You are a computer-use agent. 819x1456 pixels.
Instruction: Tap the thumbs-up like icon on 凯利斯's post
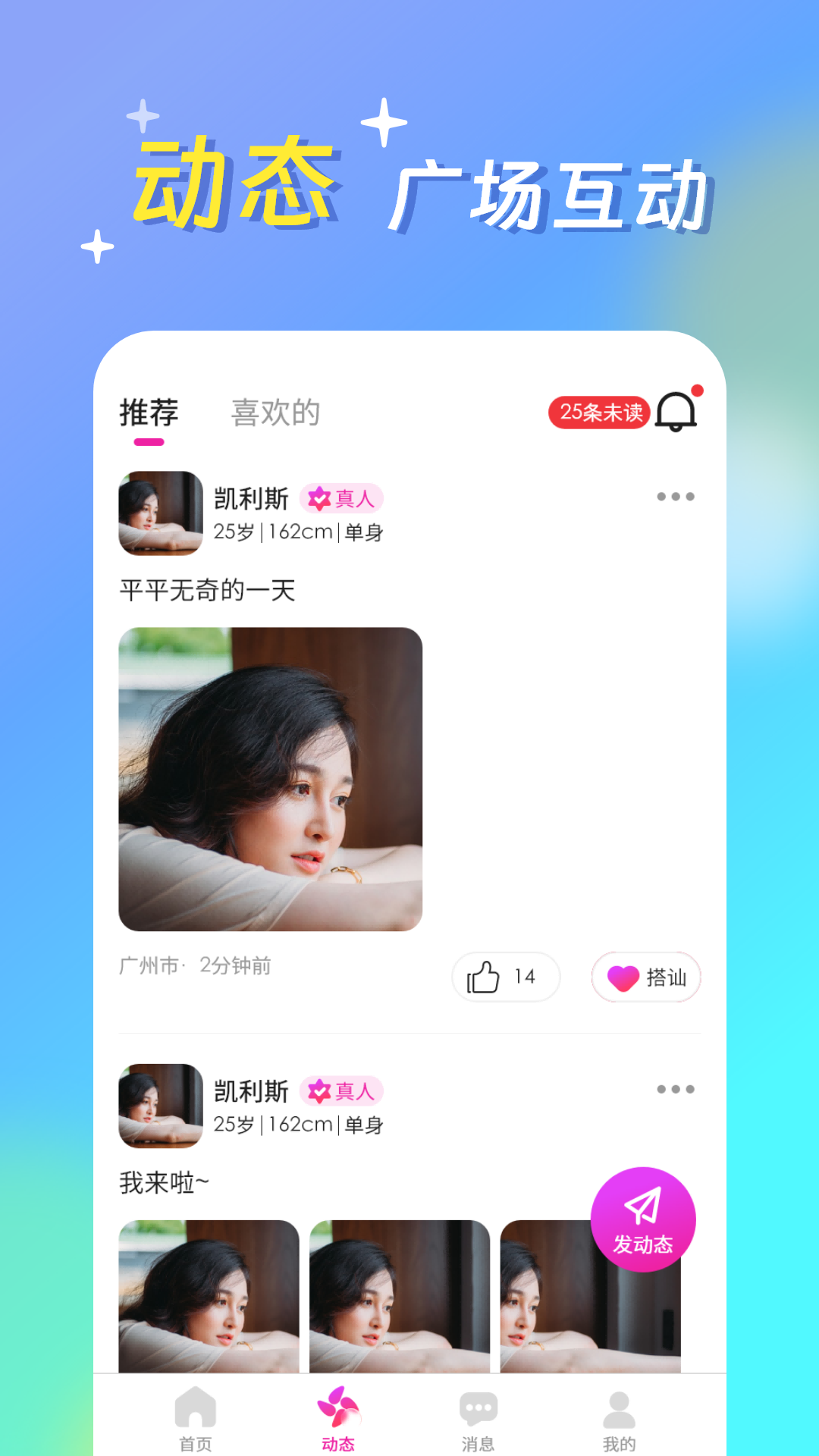coord(483,977)
